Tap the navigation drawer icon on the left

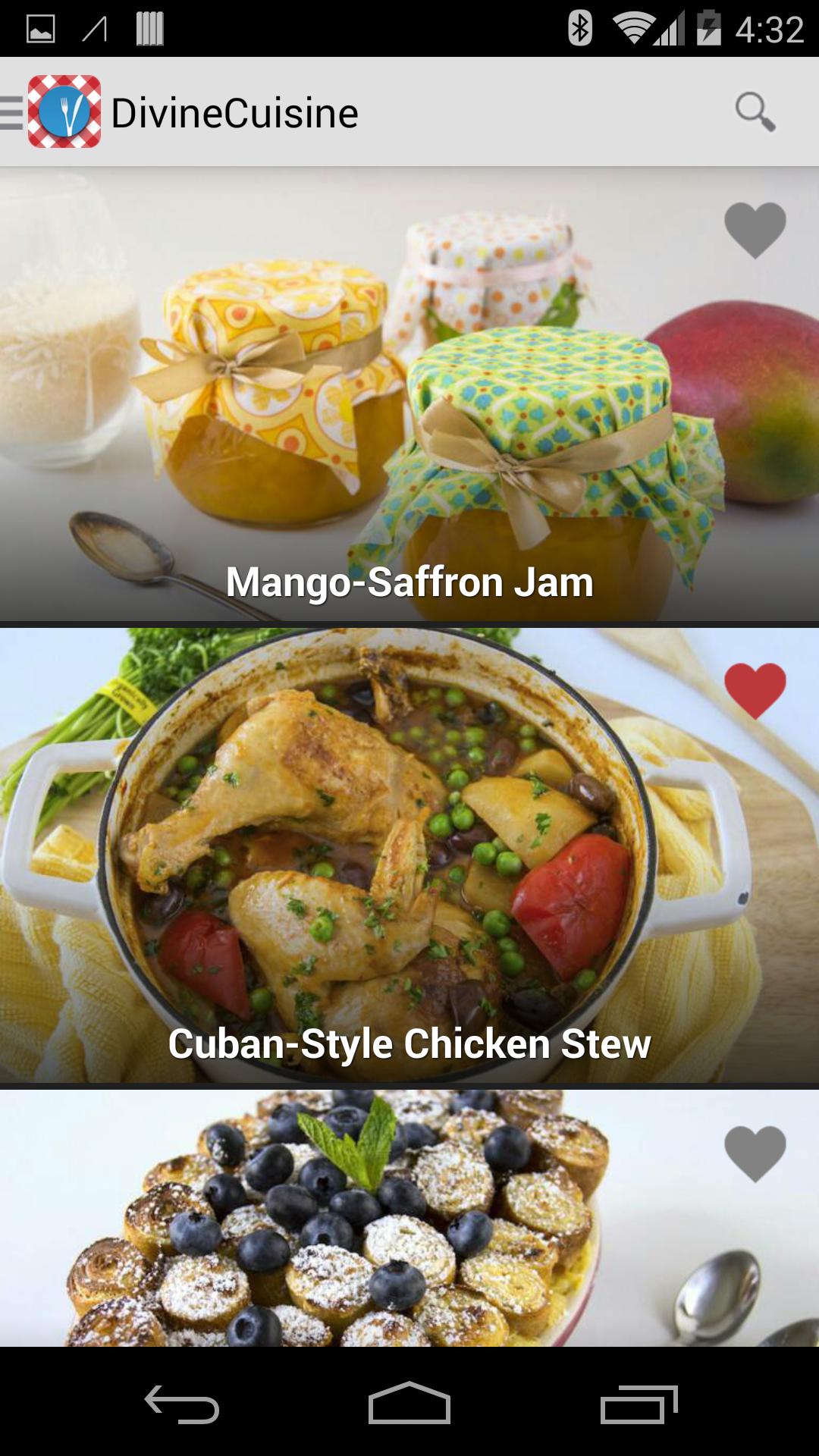tap(10, 111)
